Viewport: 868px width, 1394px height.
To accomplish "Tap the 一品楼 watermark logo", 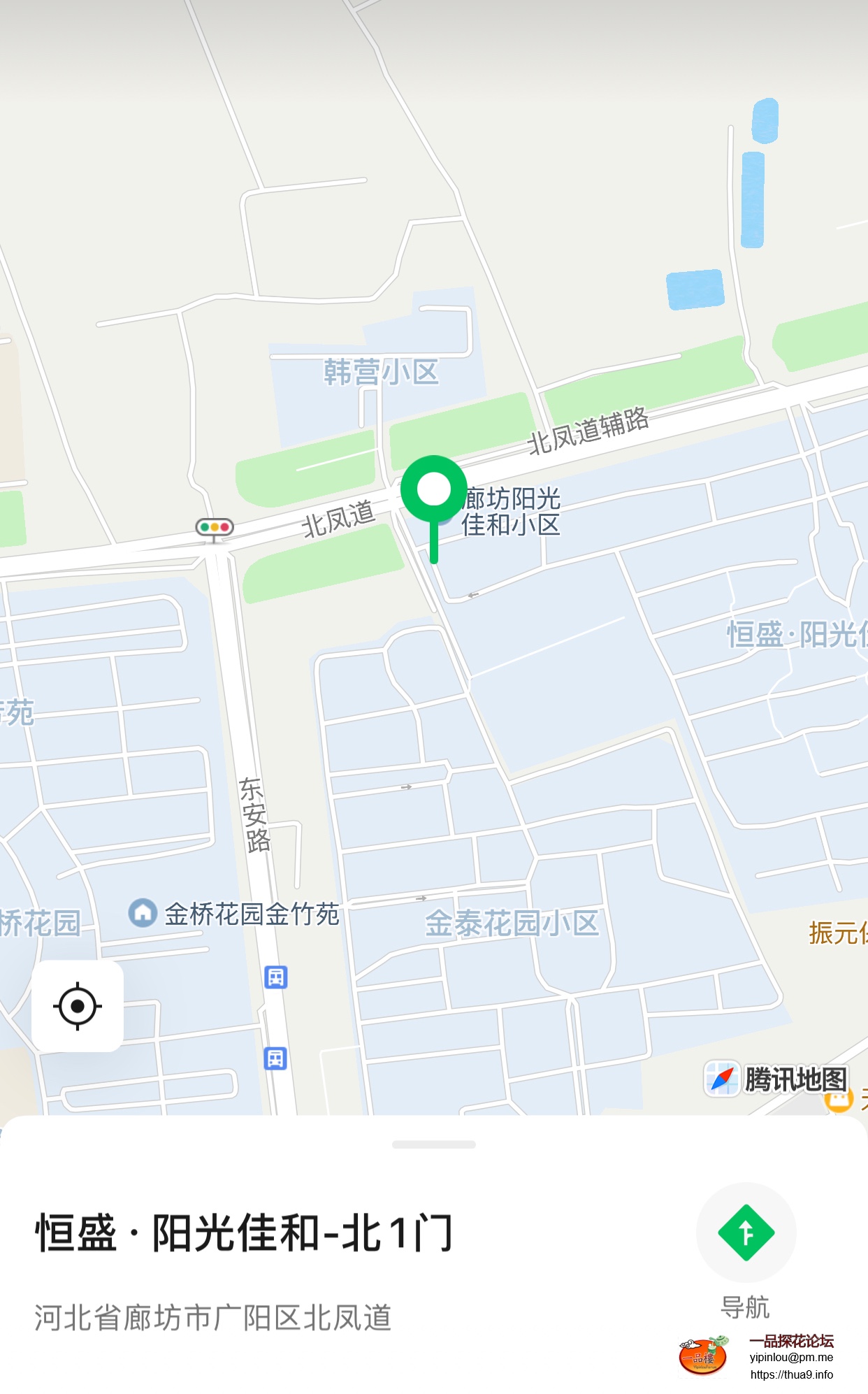I will coord(701,1353).
